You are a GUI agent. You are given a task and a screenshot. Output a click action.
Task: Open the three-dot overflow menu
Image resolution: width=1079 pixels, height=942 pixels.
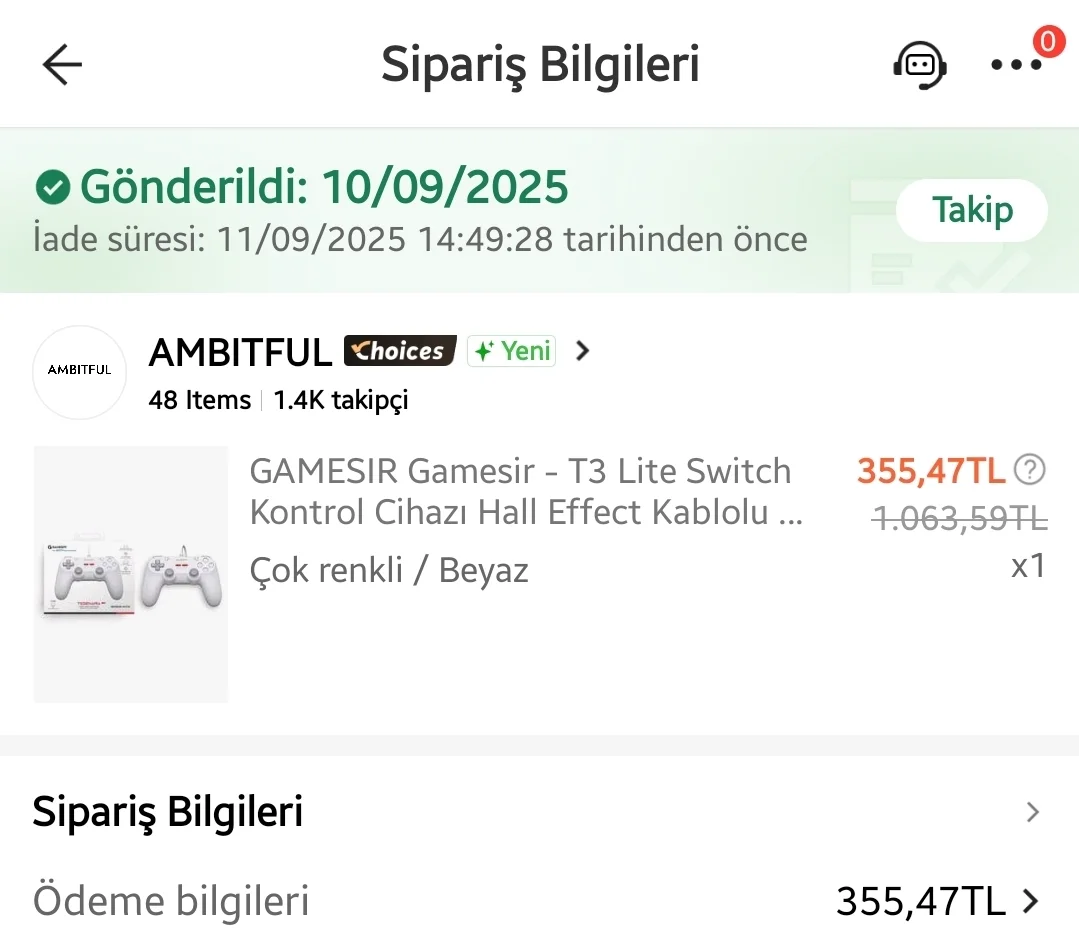click(x=1015, y=65)
